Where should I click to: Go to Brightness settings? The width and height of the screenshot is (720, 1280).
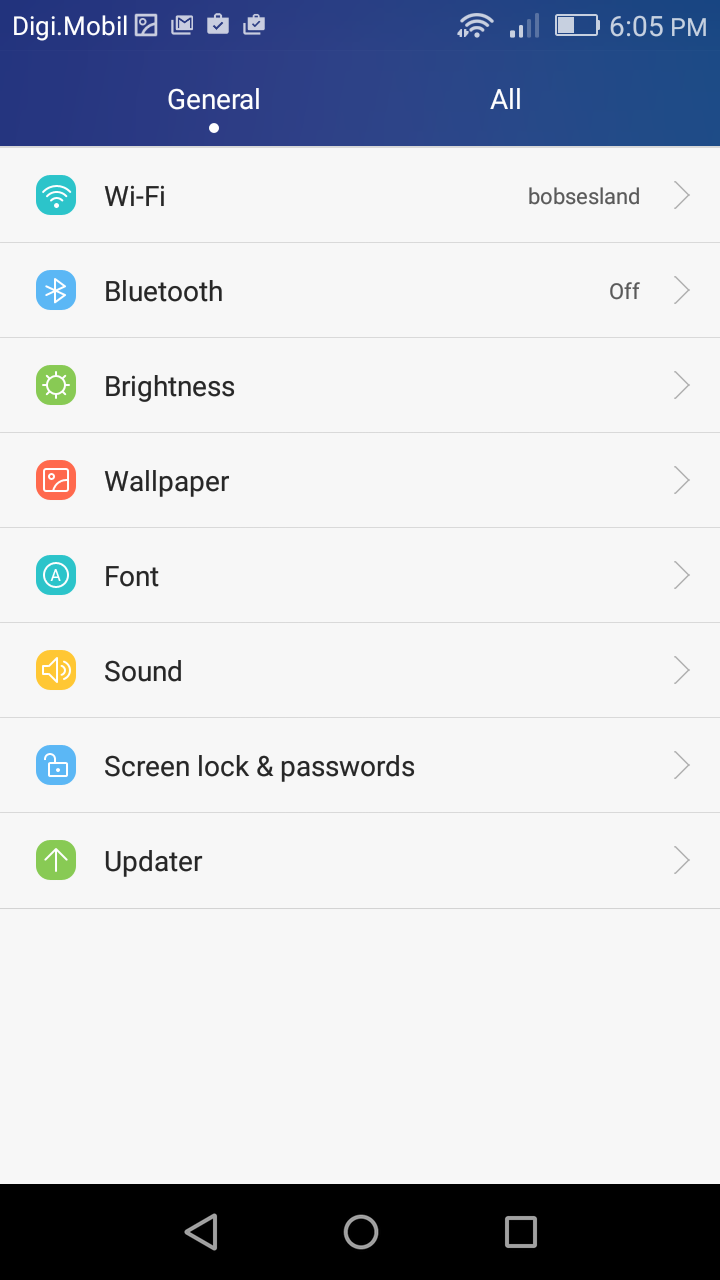pyautogui.click(x=360, y=386)
